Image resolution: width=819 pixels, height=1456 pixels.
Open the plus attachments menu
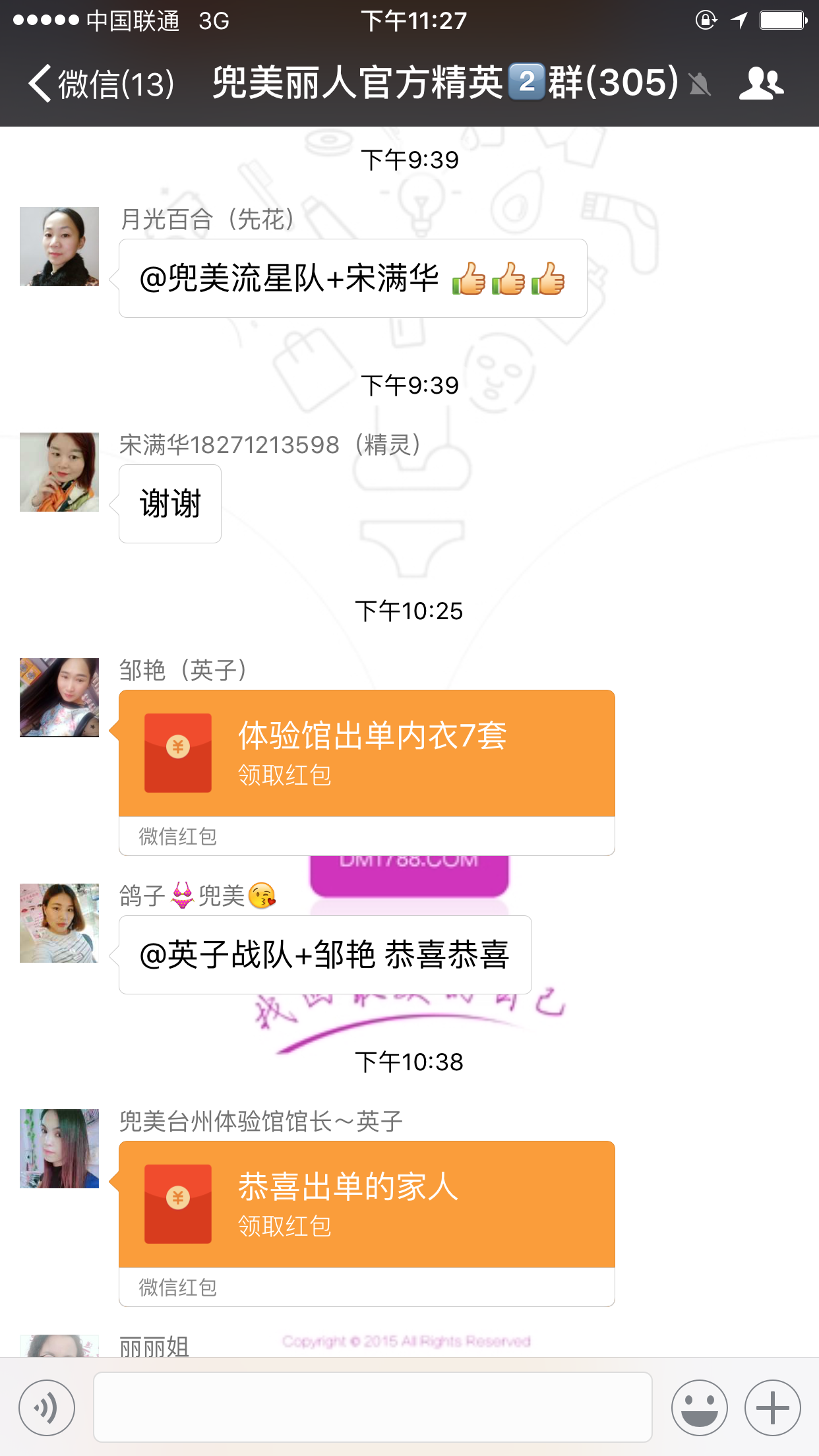point(772,1407)
